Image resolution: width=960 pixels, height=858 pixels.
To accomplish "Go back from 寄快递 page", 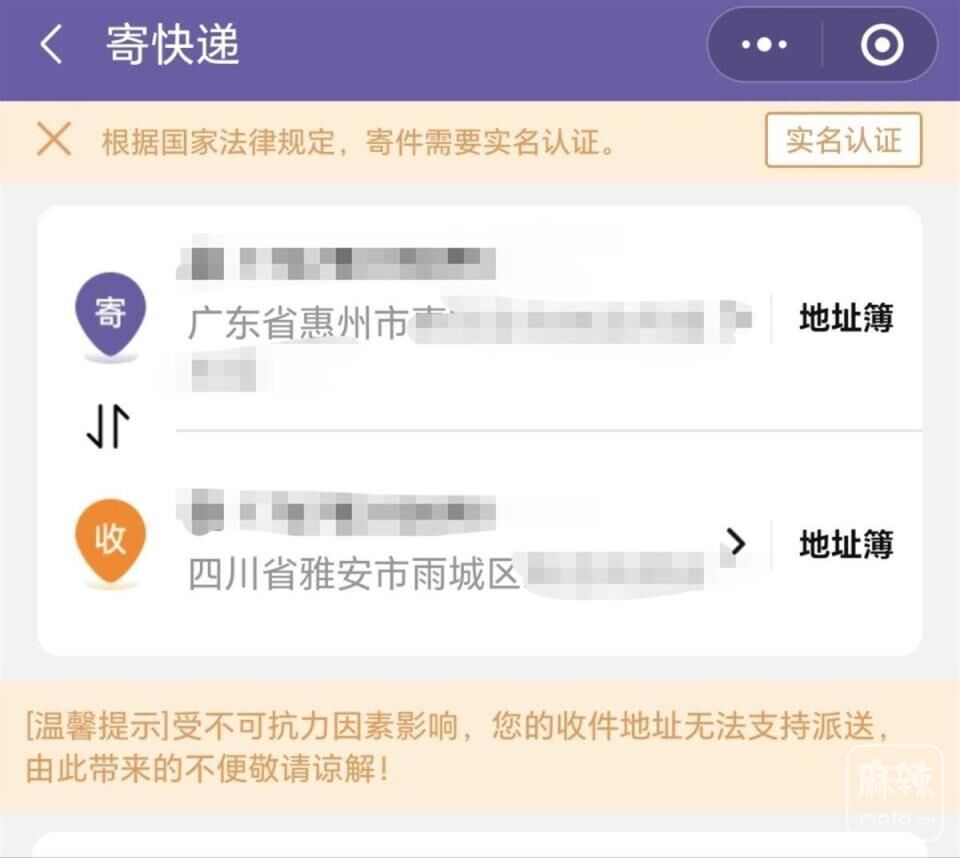I will point(52,46).
